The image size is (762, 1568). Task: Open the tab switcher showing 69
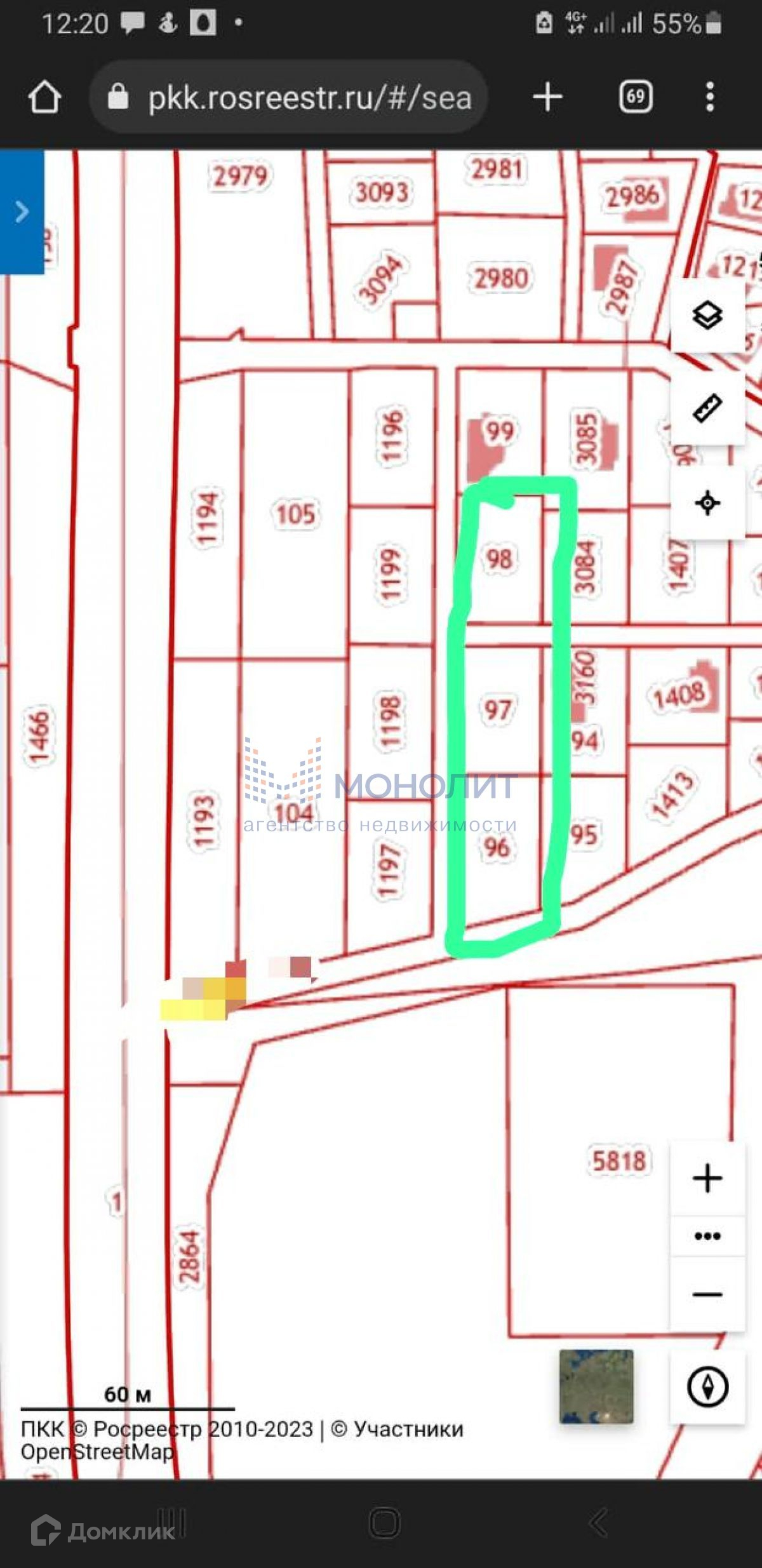(635, 97)
